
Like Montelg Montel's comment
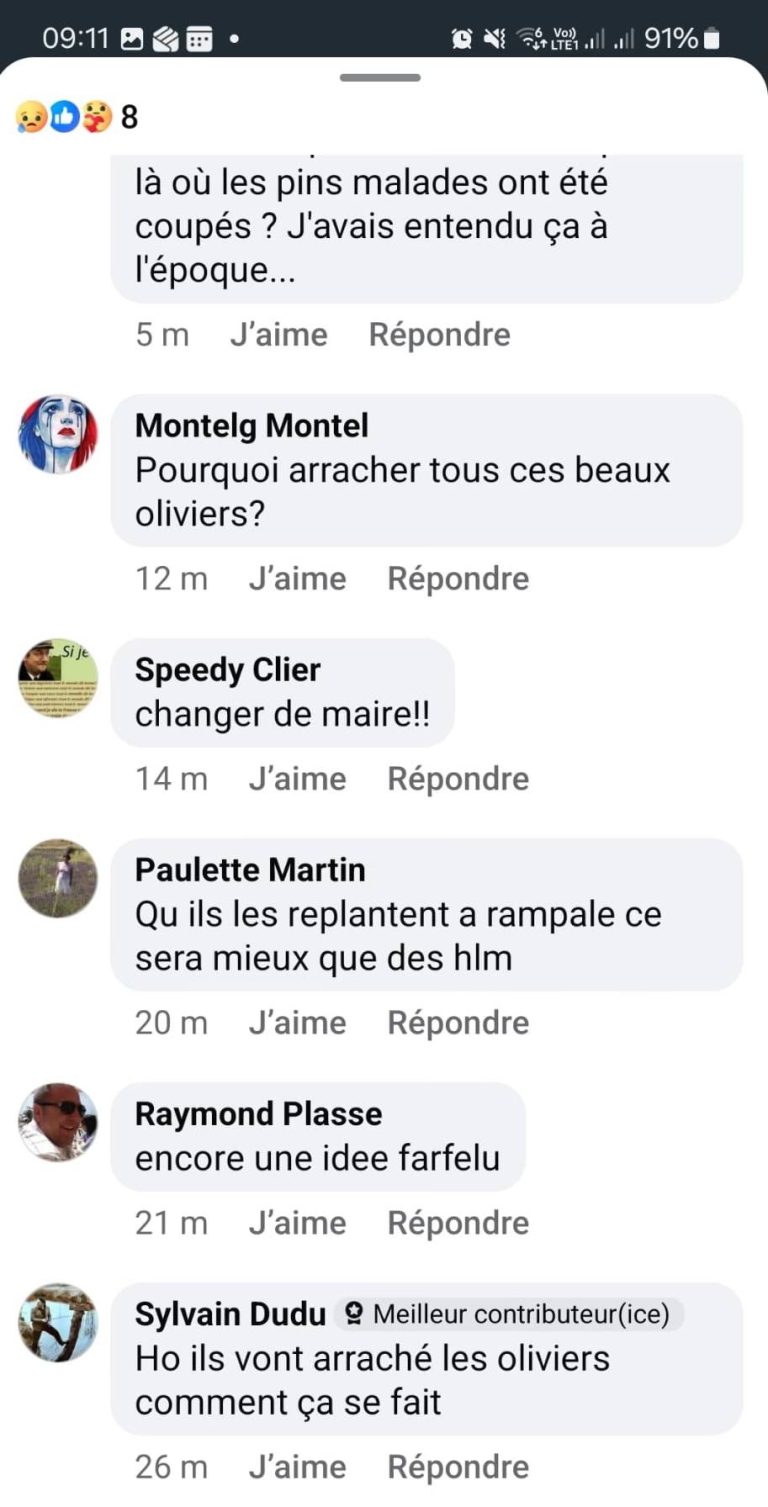[x=297, y=578]
